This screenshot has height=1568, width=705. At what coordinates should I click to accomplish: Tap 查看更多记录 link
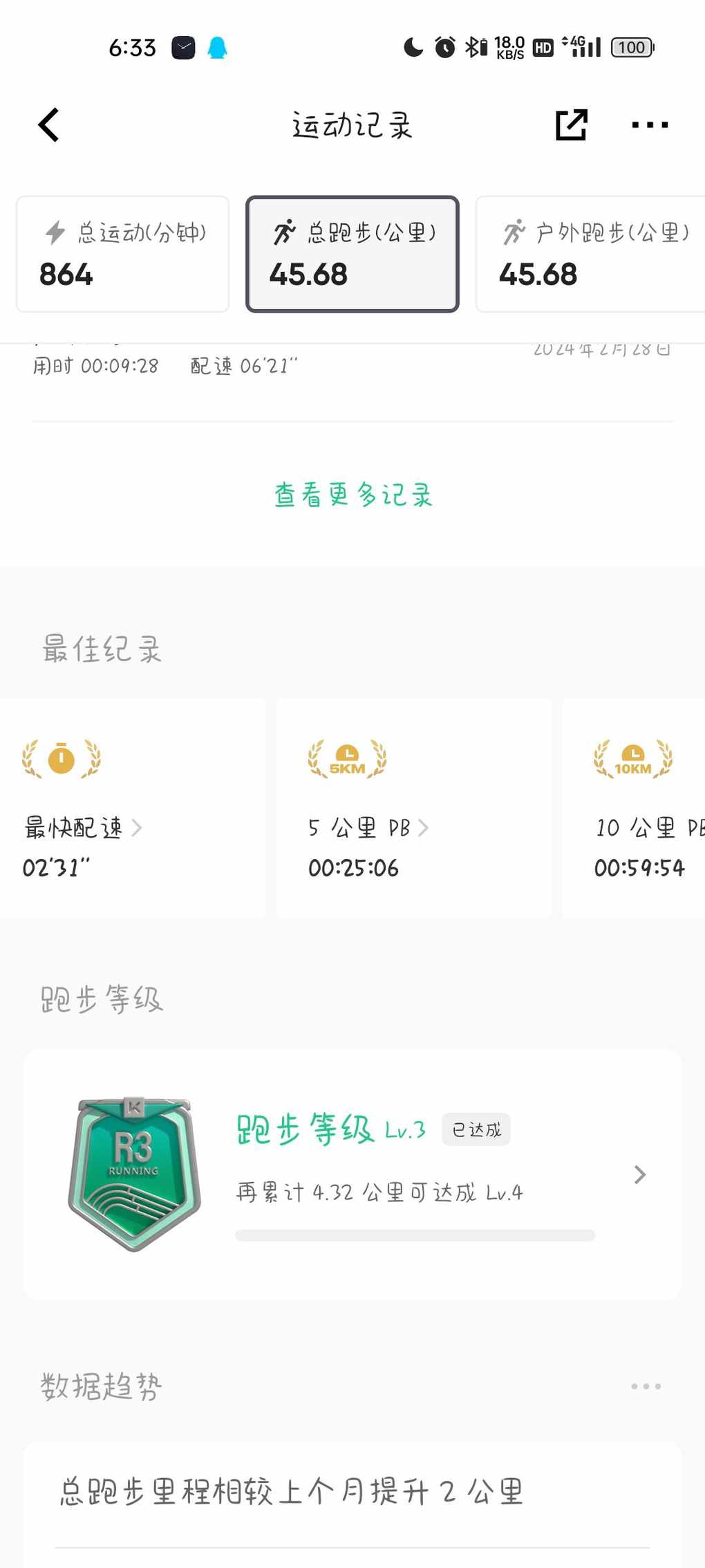point(353,495)
